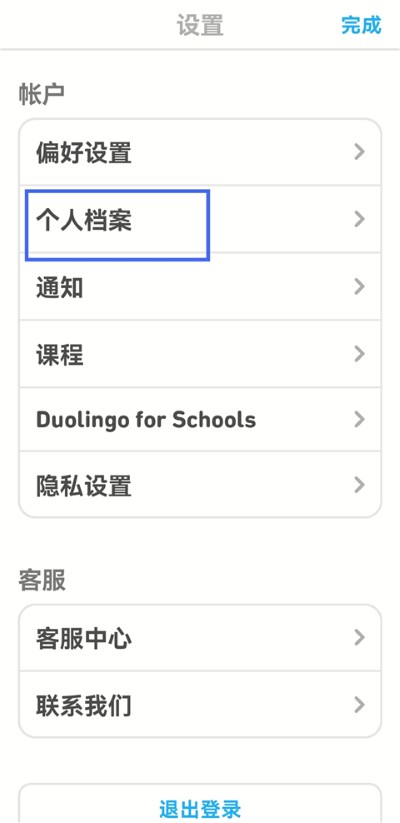Open 客服中心 help center

click(200, 638)
